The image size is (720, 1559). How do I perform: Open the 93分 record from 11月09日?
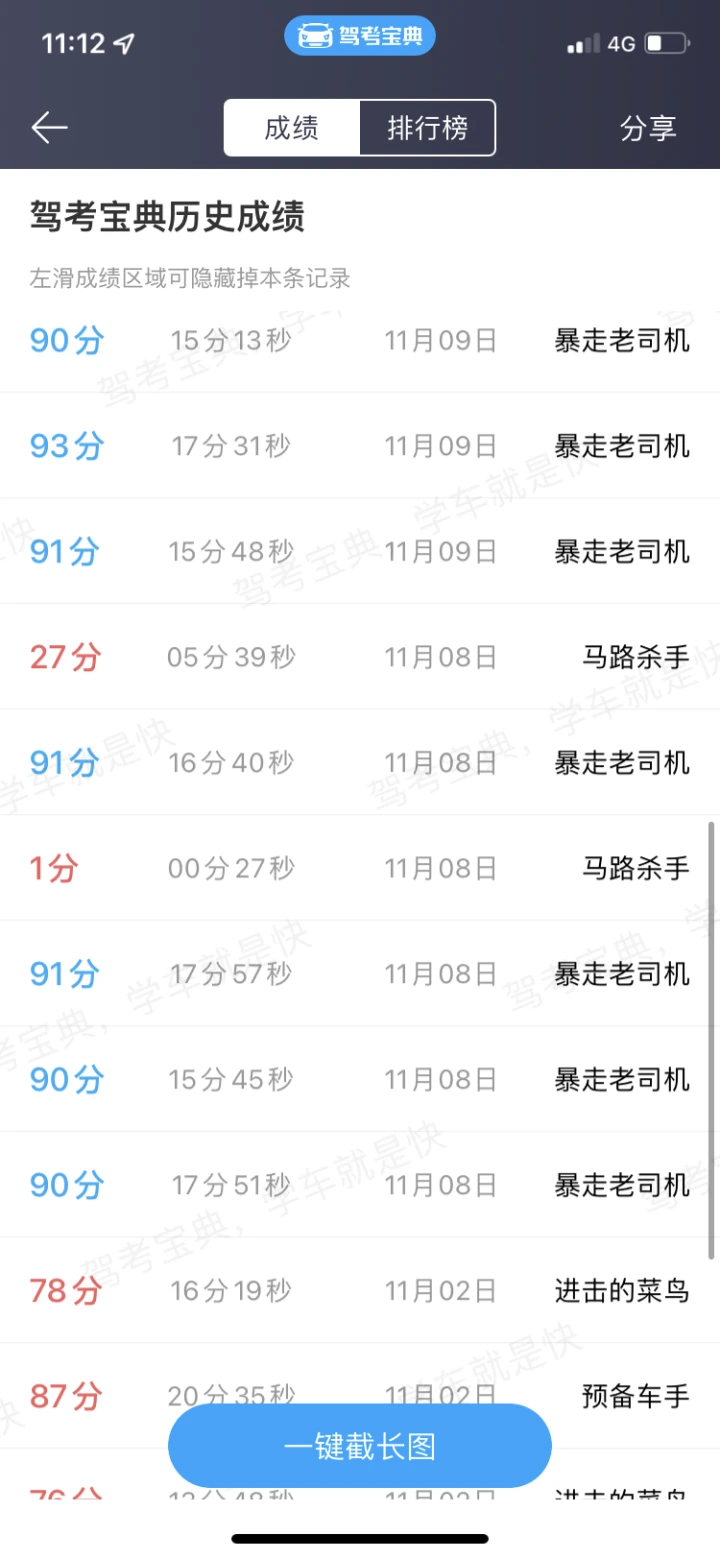(360, 445)
